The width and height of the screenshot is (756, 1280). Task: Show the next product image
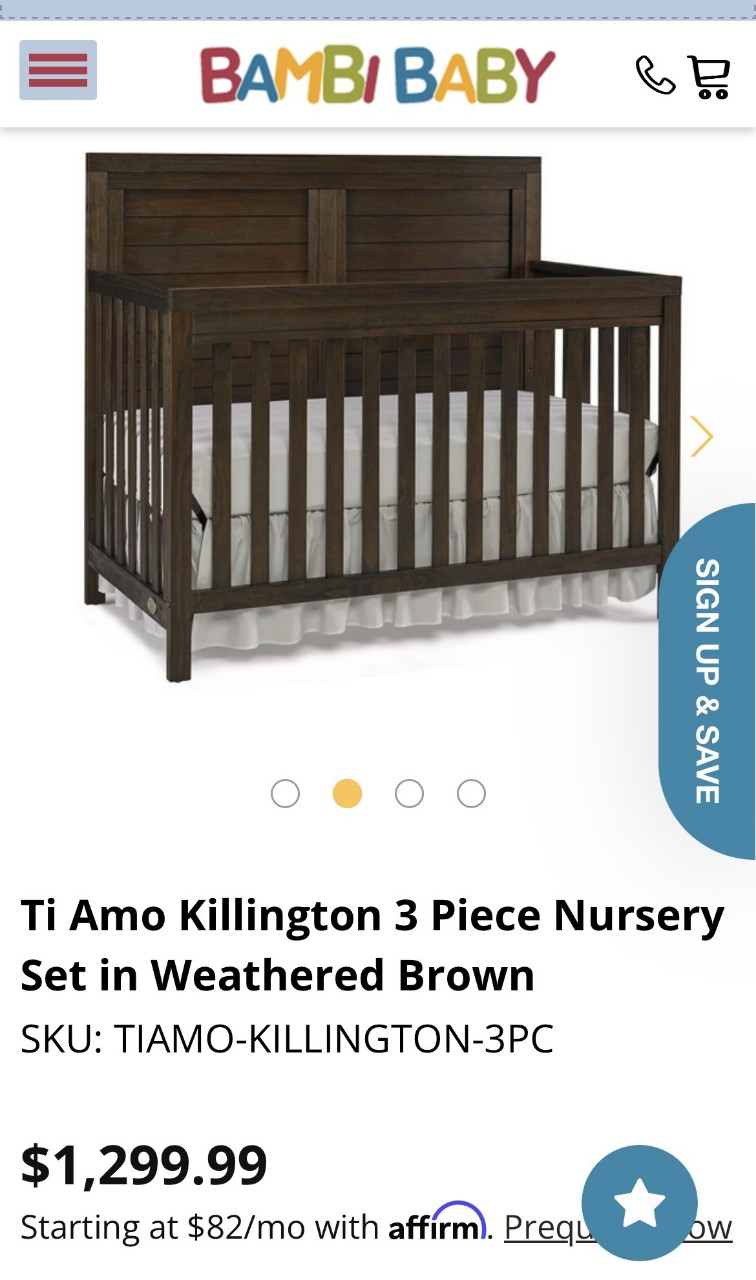(701, 436)
